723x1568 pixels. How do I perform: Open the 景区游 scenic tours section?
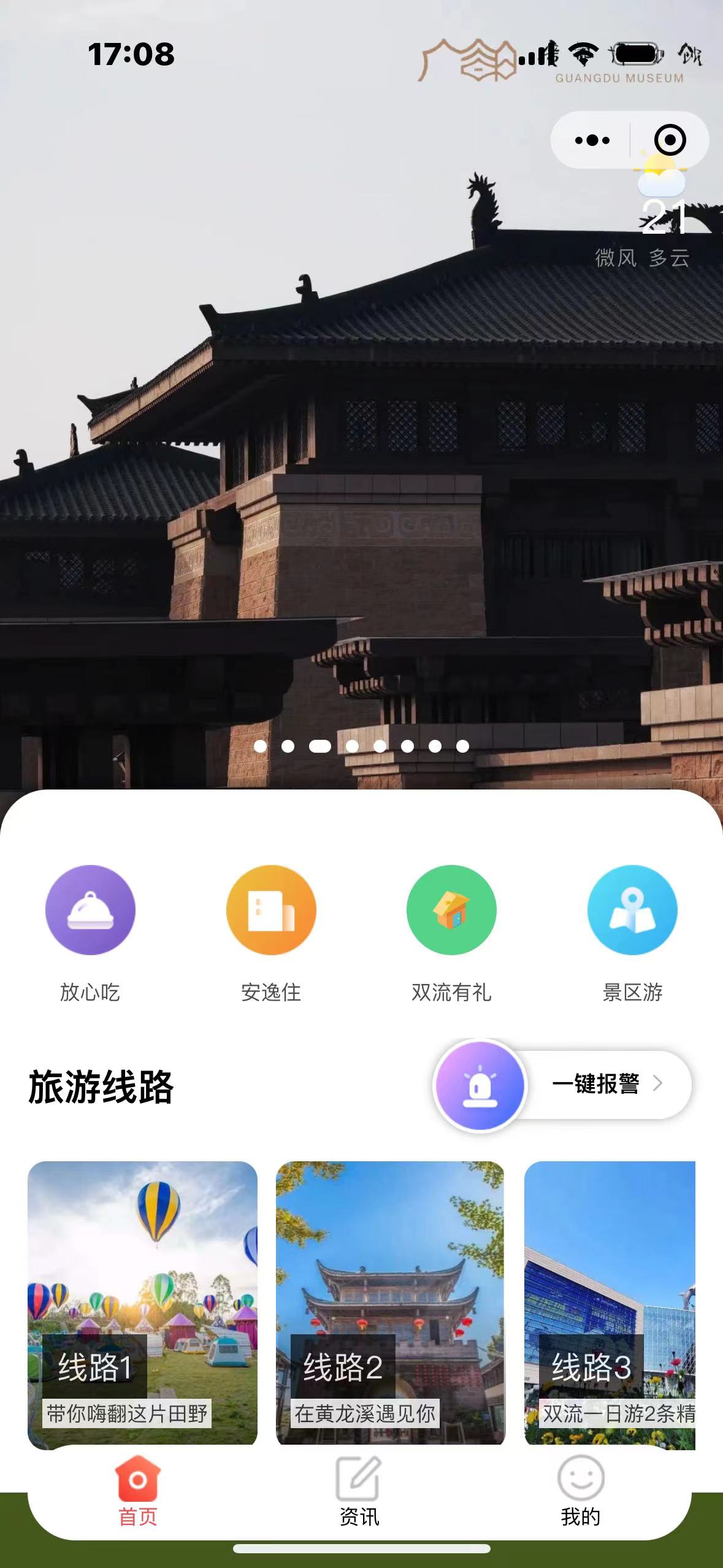632,910
